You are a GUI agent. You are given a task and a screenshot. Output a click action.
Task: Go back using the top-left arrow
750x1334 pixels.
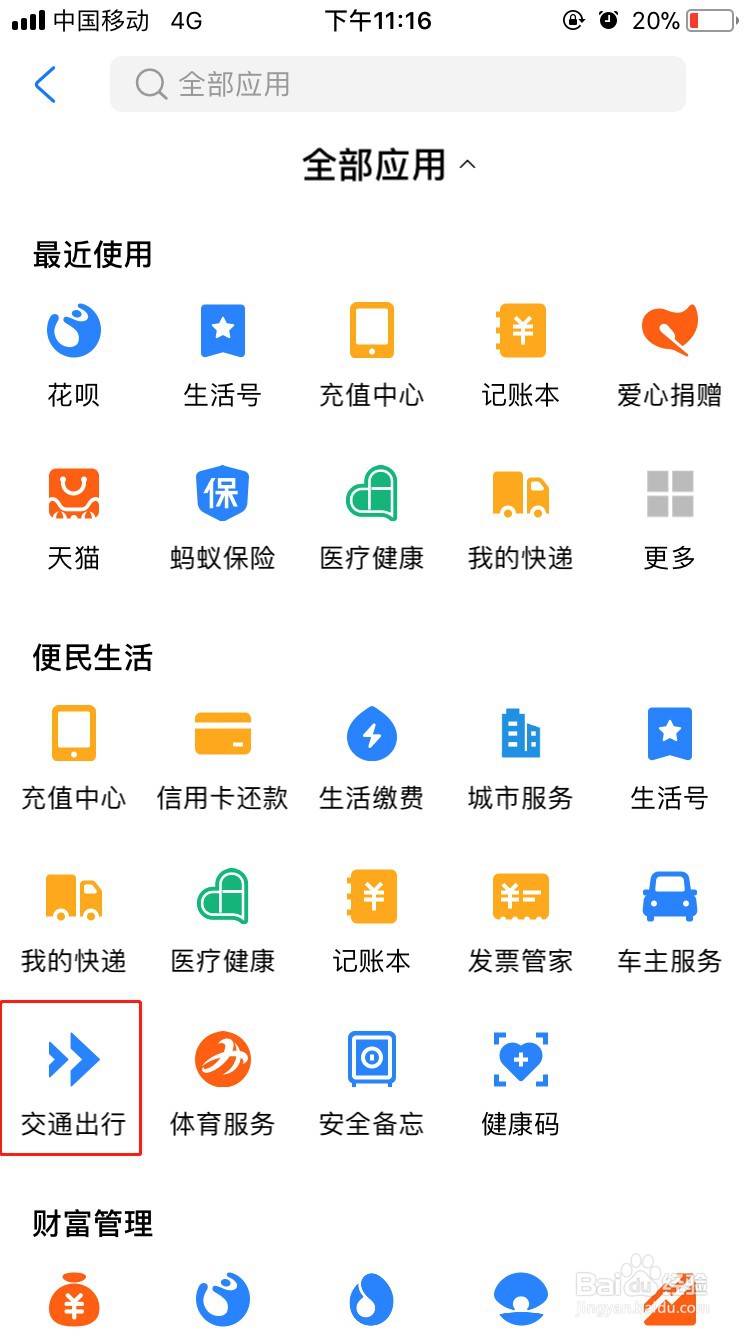click(45, 85)
